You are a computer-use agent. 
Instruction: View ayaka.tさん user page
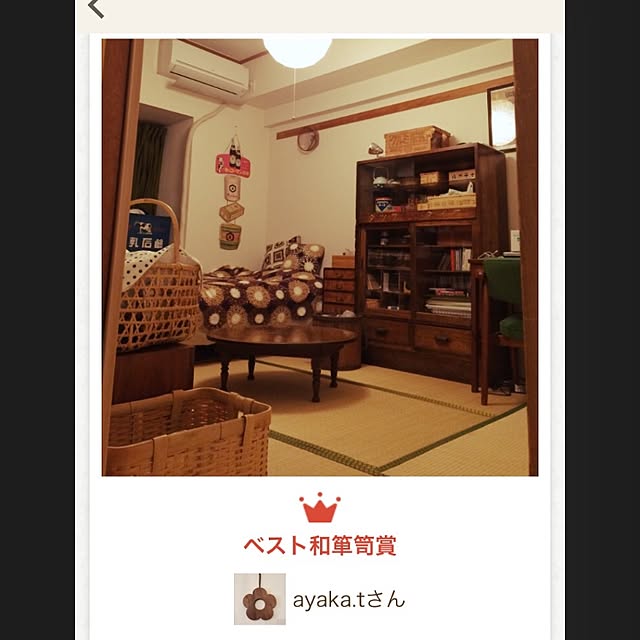click(349, 600)
